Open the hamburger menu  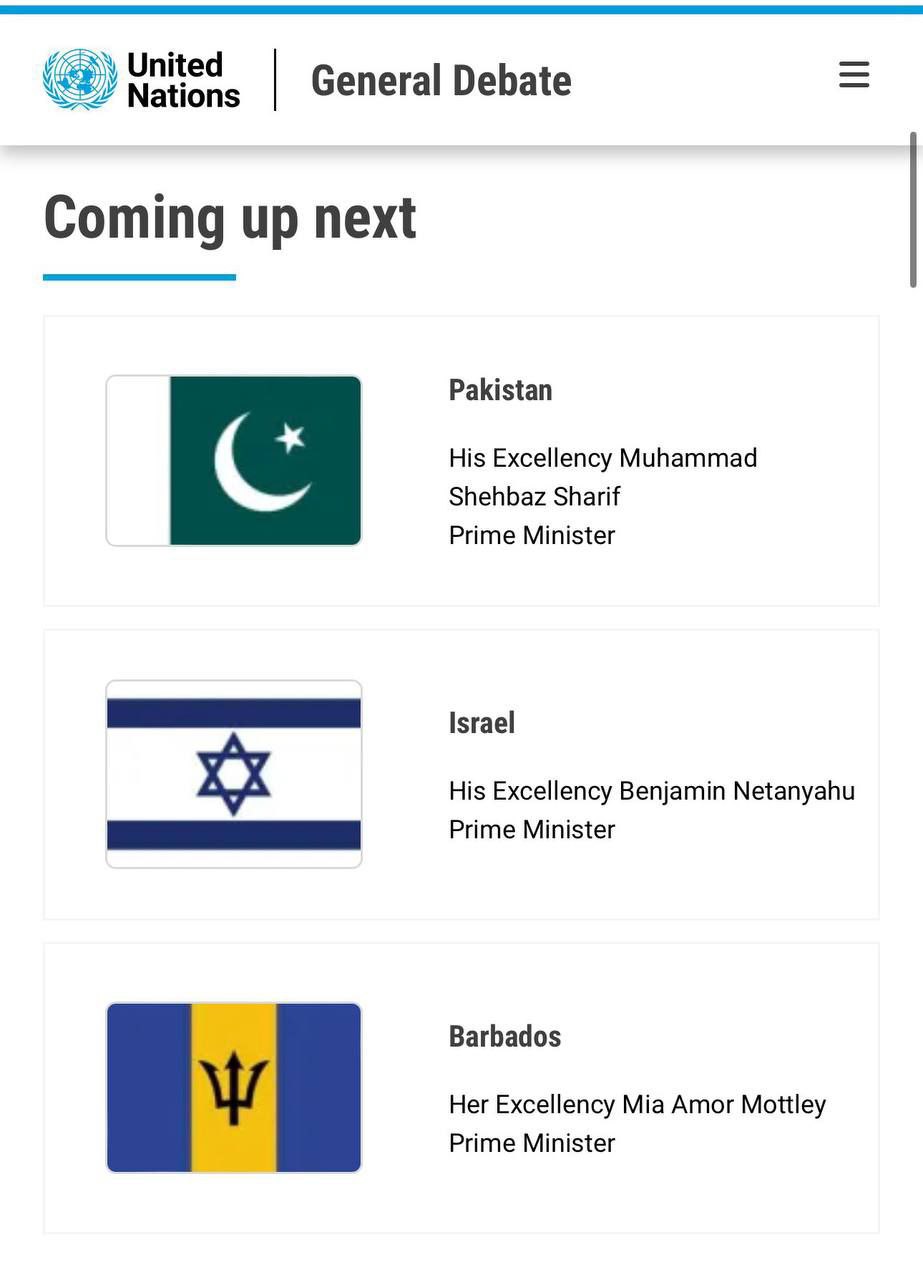click(x=853, y=75)
